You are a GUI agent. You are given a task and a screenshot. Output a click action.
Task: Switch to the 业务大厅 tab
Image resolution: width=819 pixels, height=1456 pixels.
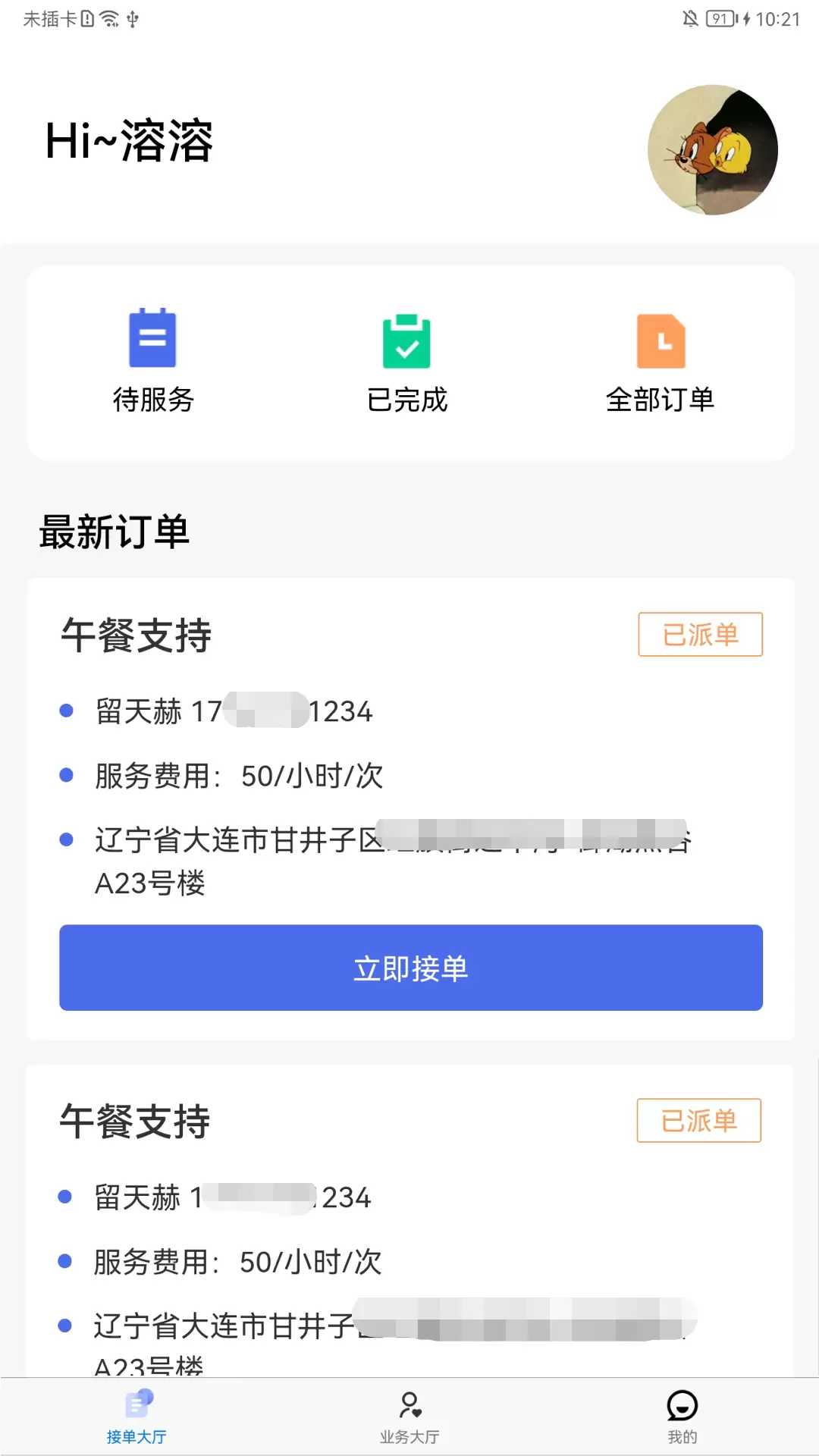point(409,1417)
